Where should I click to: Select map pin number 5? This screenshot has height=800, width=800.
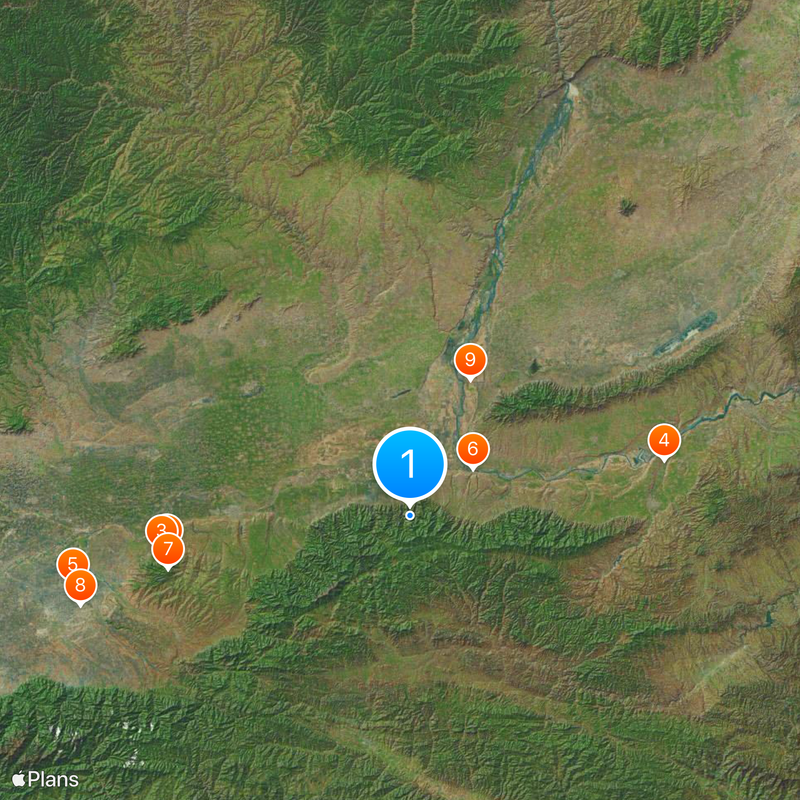[x=70, y=562]
